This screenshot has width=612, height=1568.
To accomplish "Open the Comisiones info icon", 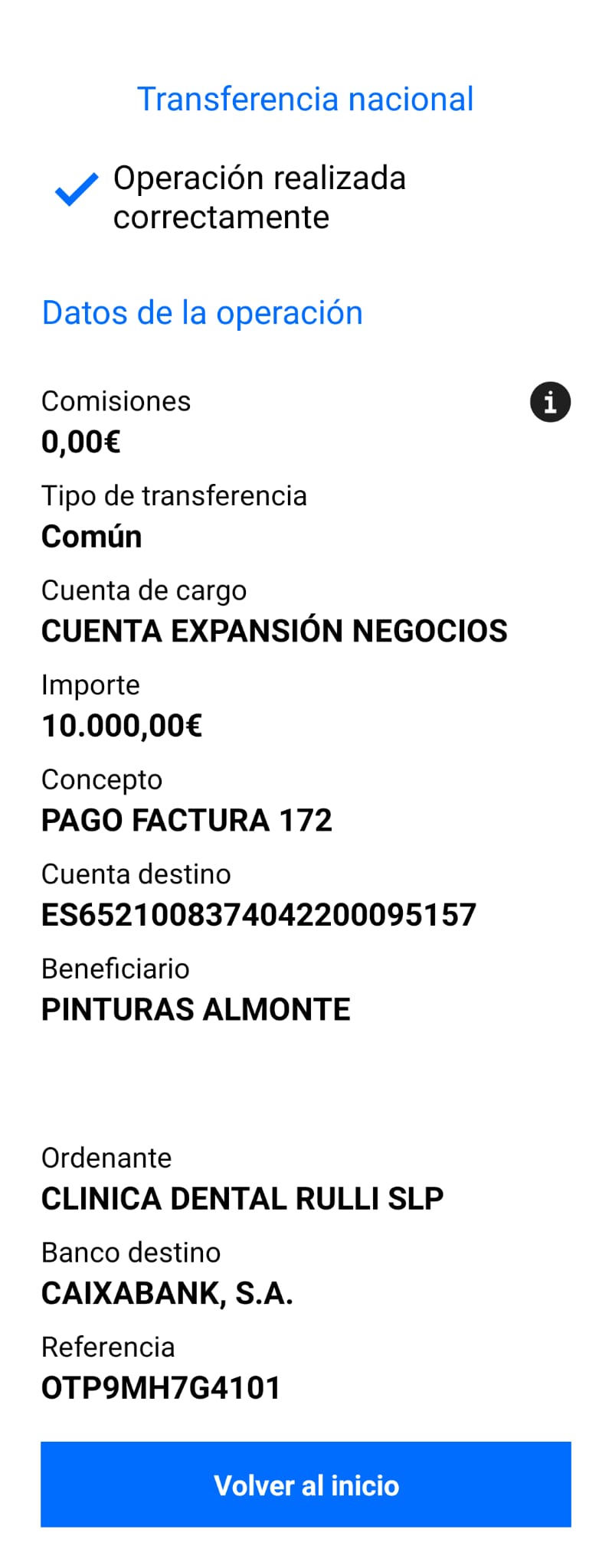I will [x=550, y=402].
